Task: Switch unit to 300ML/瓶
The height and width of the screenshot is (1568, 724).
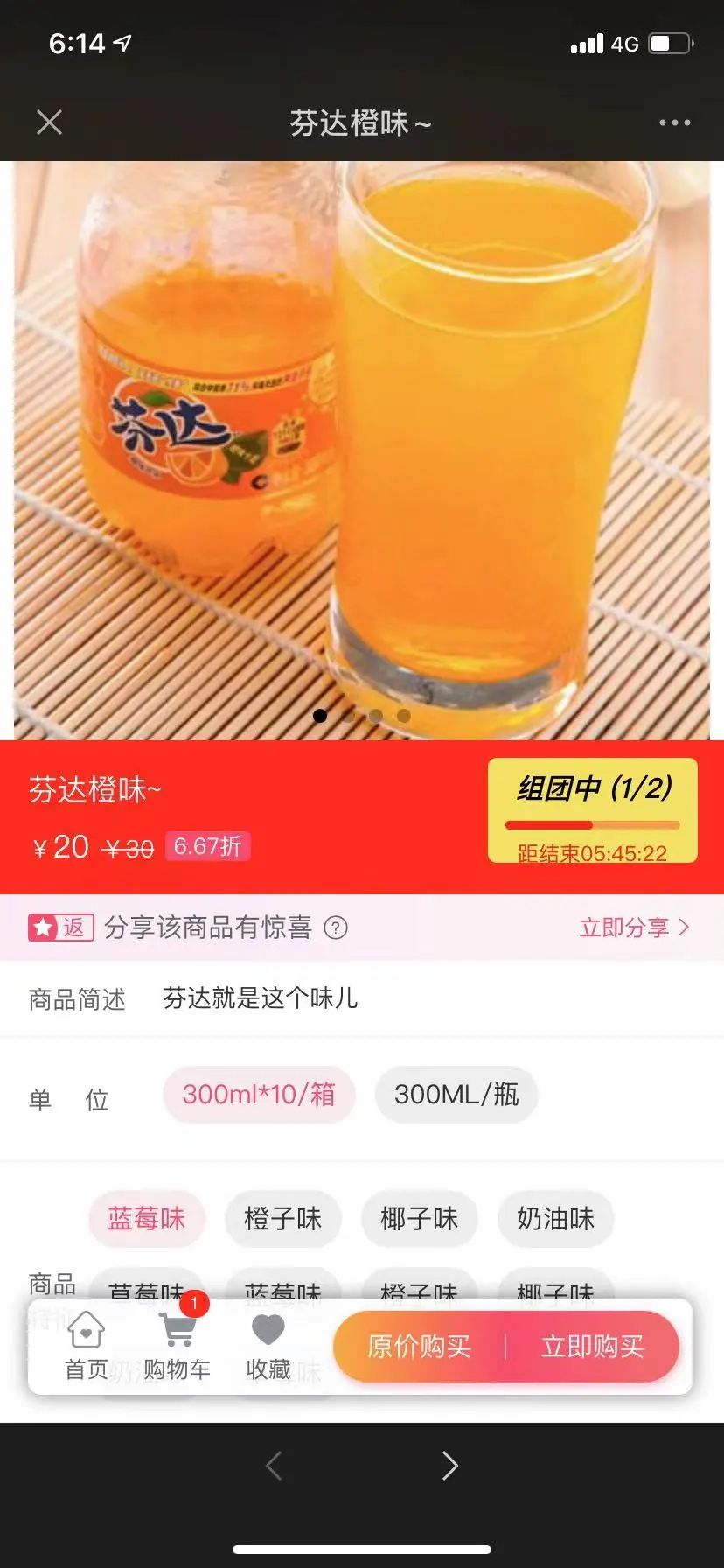Action: 456,1094
